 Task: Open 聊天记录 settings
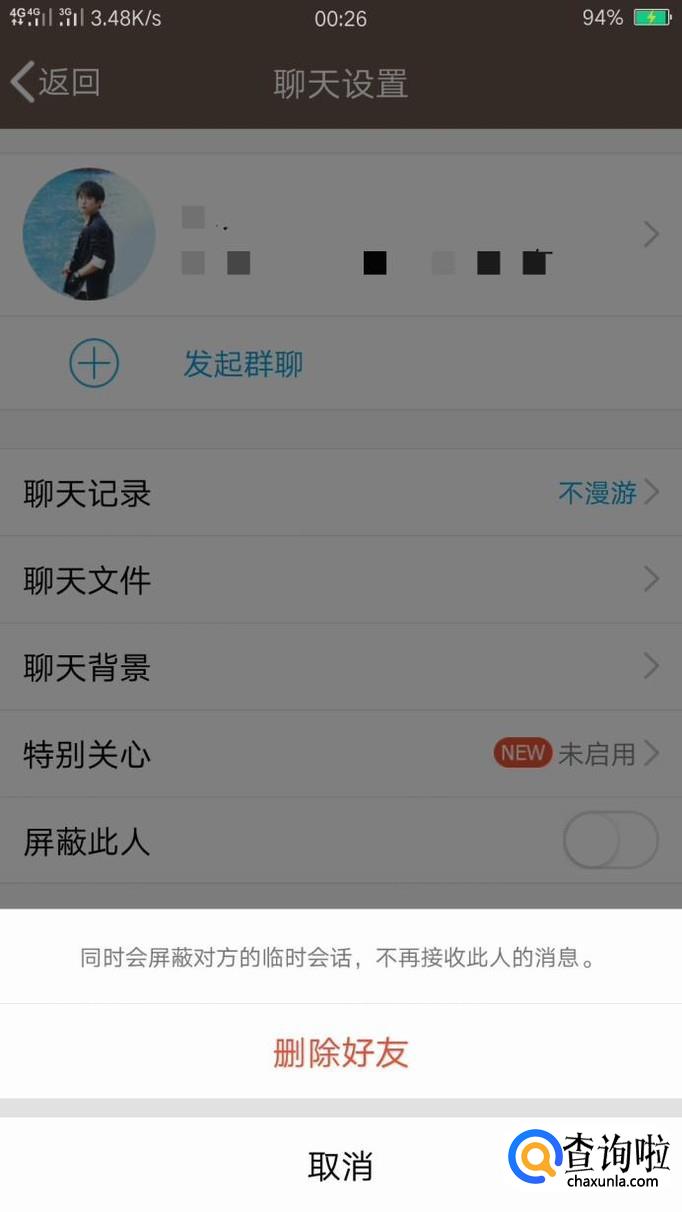point(340,493)
